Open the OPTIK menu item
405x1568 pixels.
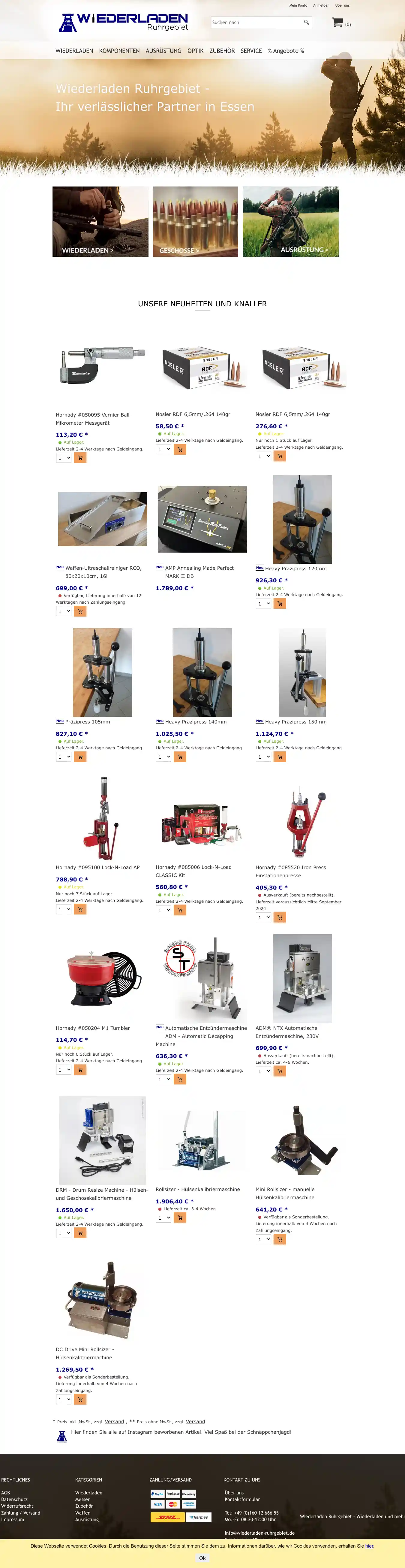click(x=195, y=51)
